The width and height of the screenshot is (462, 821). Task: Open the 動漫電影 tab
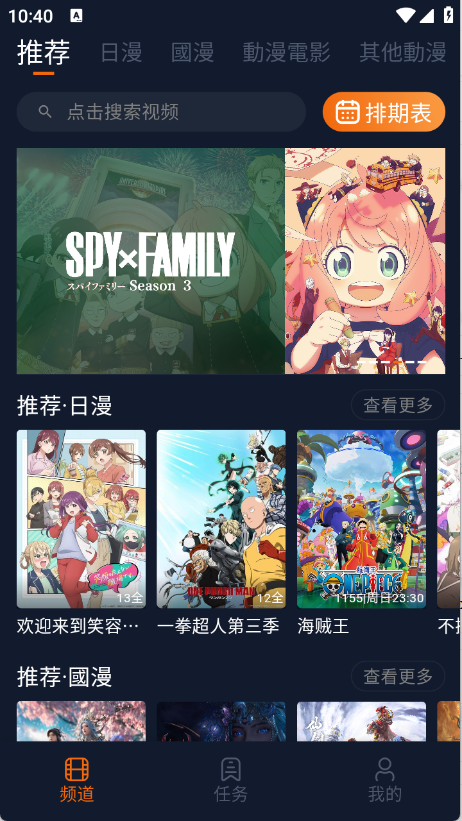coord(286,53)
